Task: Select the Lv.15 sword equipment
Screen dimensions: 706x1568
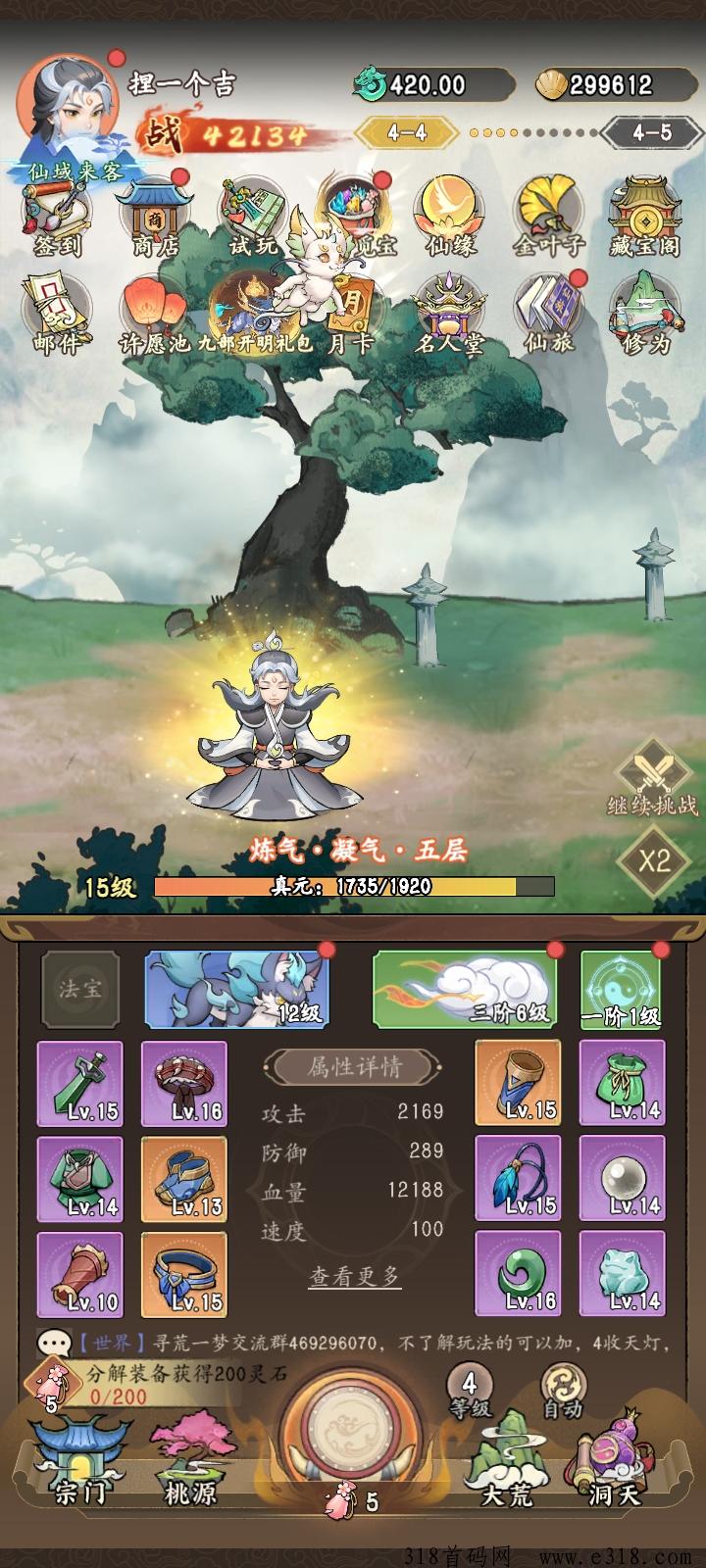Action: pos(80,1082)
